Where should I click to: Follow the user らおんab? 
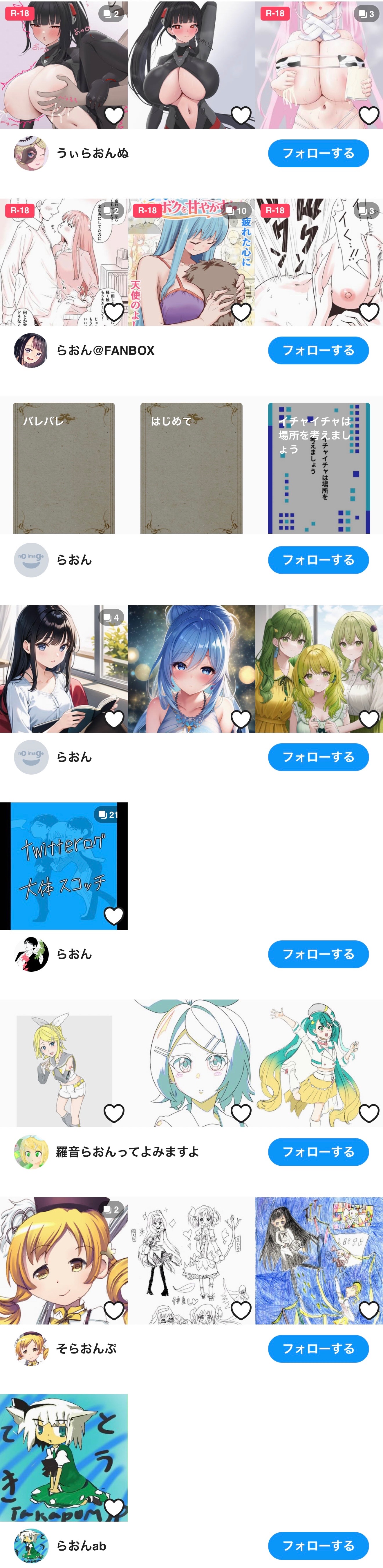point(318,1545)
